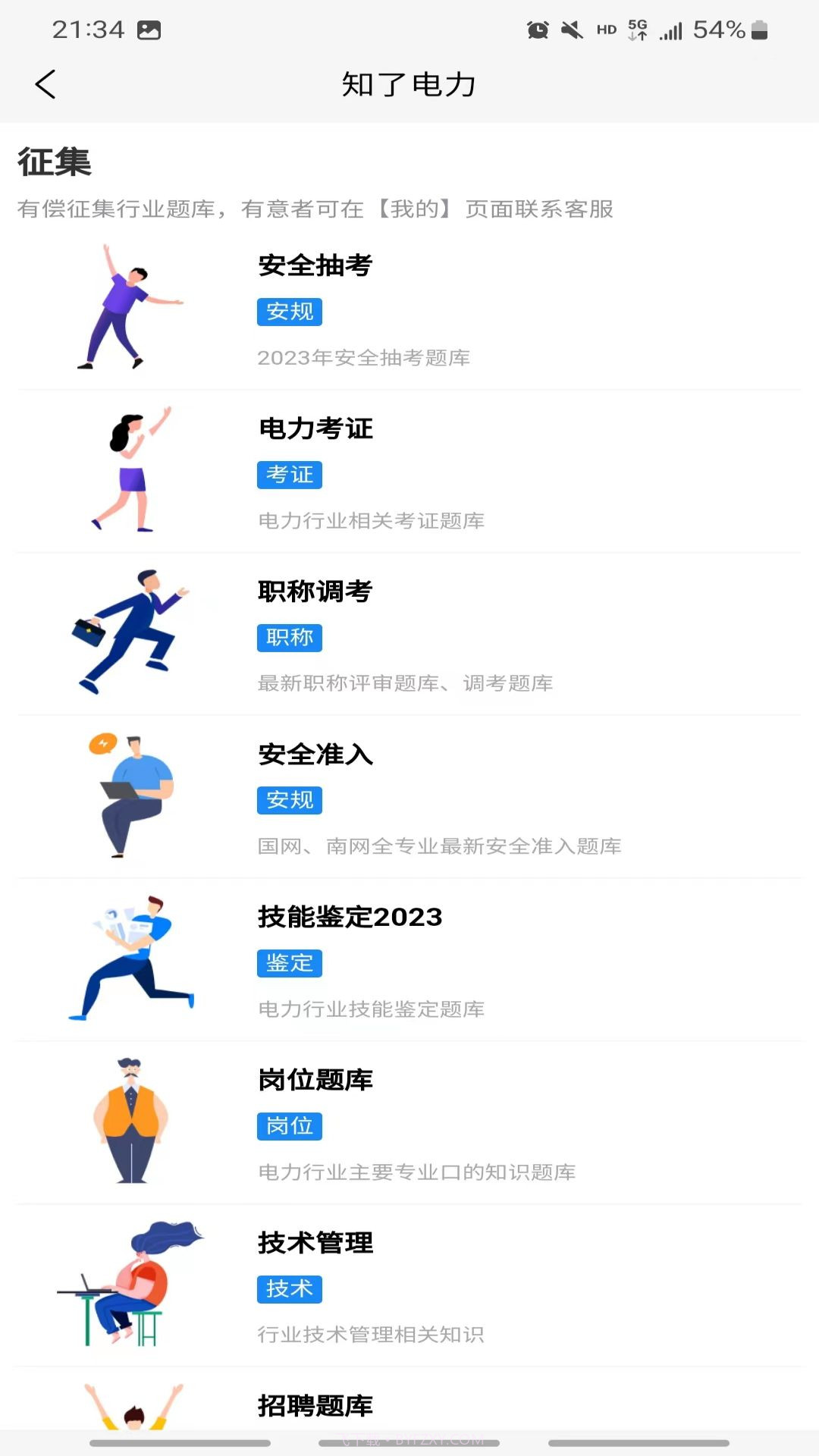Select the 岗位 tag under 岗位题库
The width and height of the screenshot is (819, 1456).
[289, 1126]
